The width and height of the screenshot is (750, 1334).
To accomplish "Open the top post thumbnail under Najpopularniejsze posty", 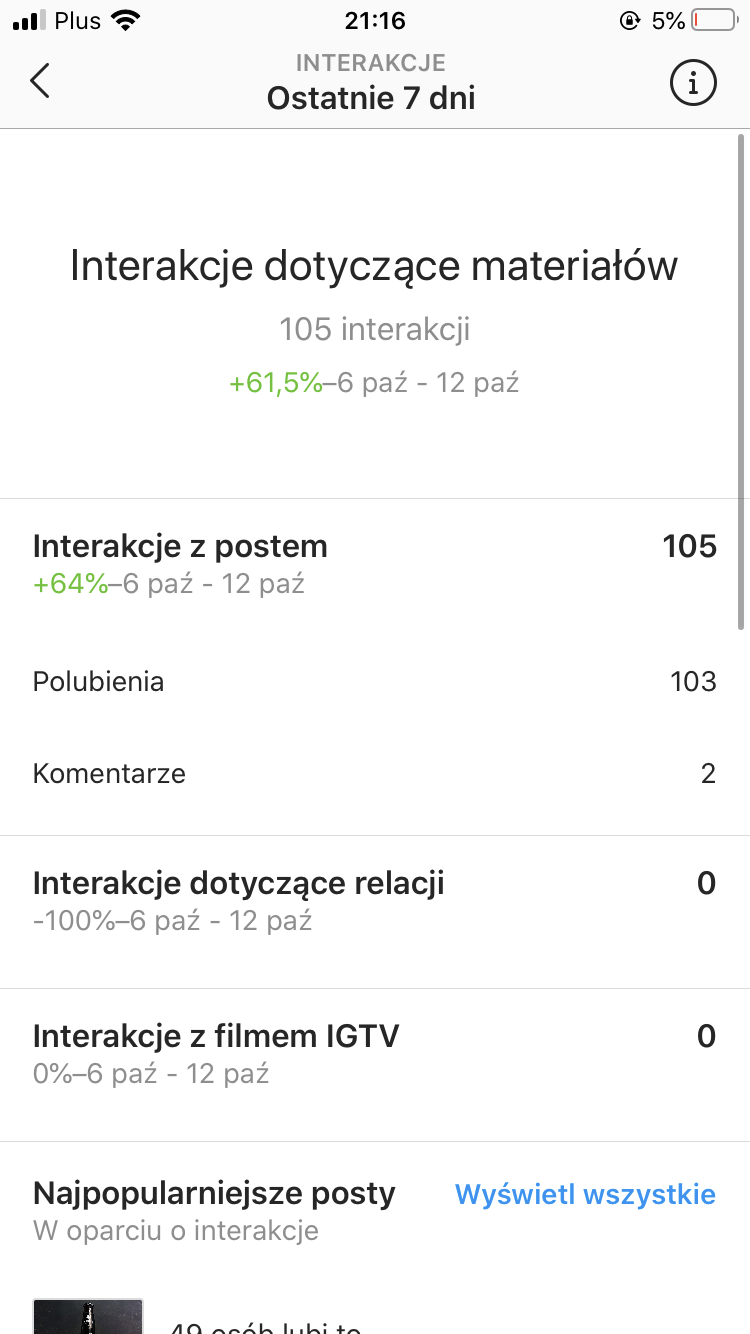I will 88,1317.
